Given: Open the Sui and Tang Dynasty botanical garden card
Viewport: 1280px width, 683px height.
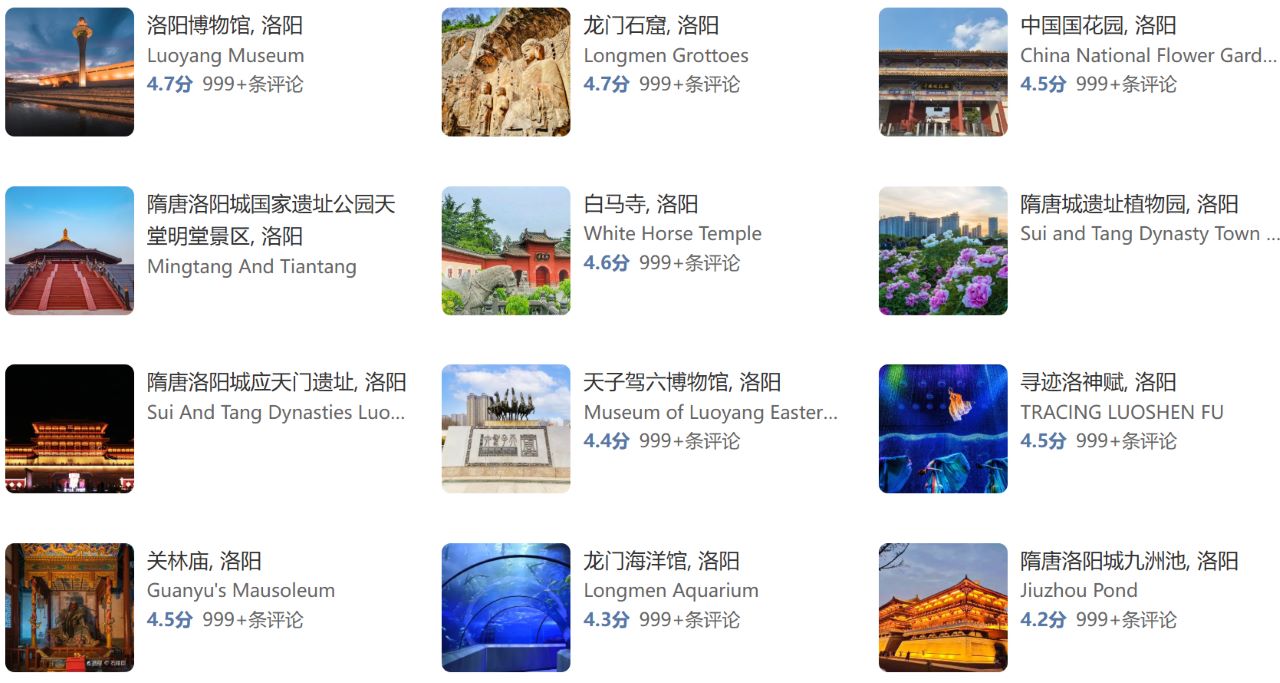Looking at the screenshot, I should (1128, 205).
